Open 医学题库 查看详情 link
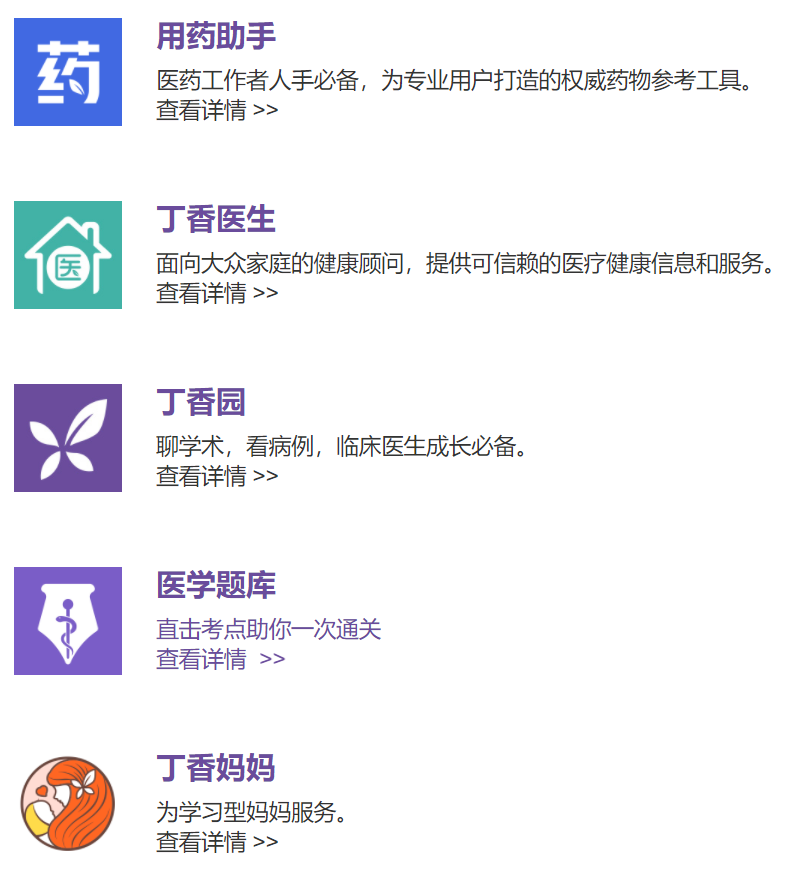 (220, 659)
